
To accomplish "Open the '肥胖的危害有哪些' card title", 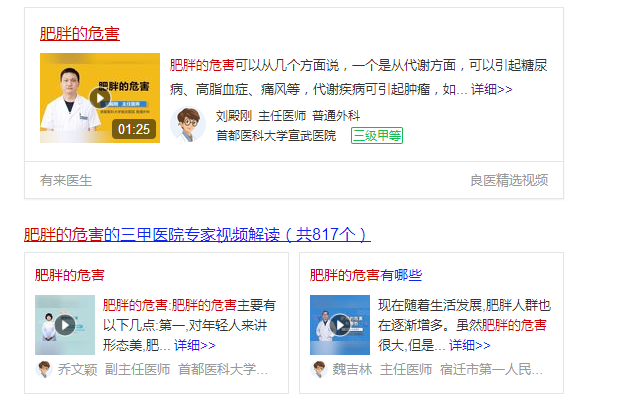I will (365, 275).
